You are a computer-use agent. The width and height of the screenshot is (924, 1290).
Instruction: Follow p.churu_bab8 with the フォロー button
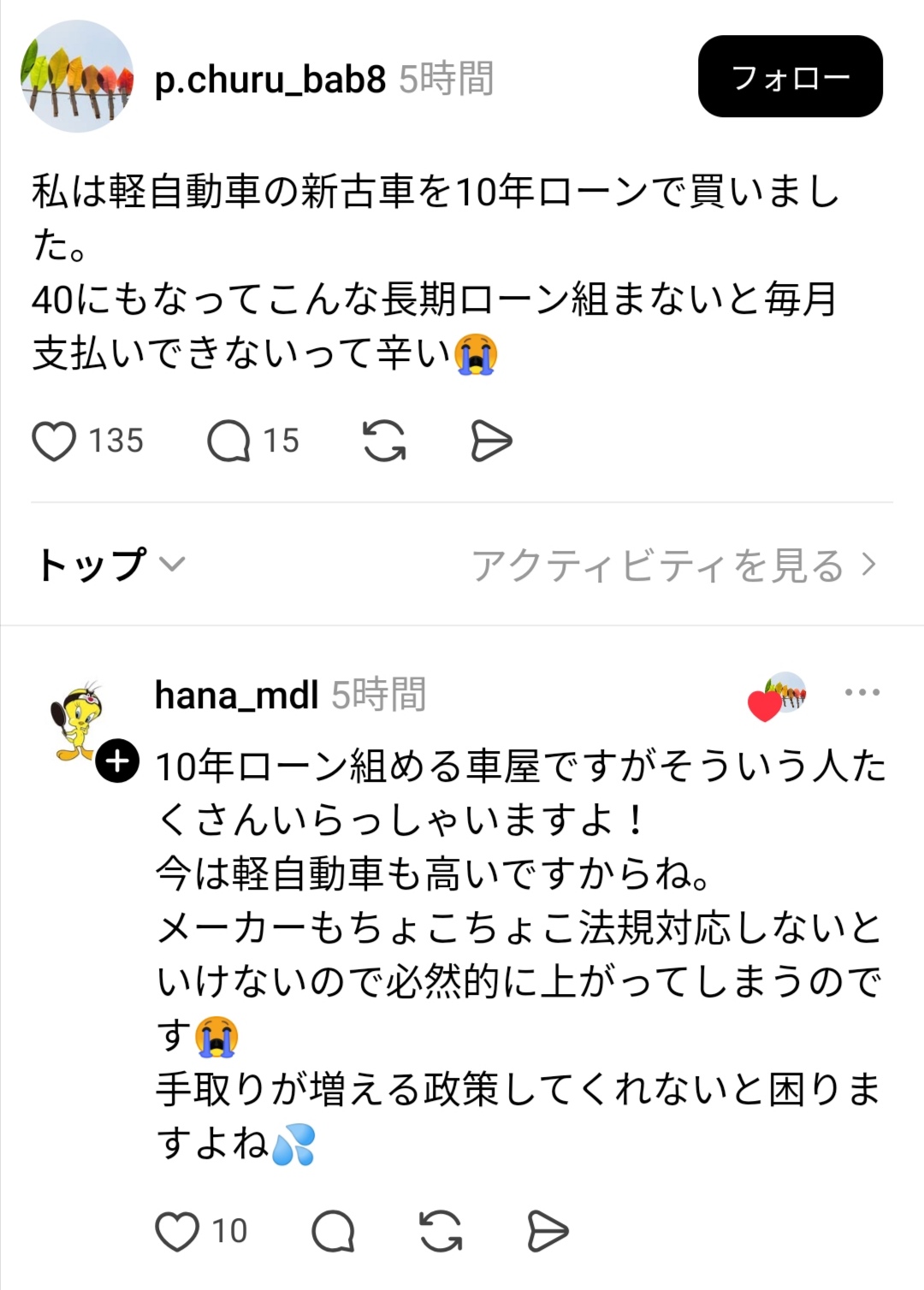pyautogui.click(x=790, y=77)
